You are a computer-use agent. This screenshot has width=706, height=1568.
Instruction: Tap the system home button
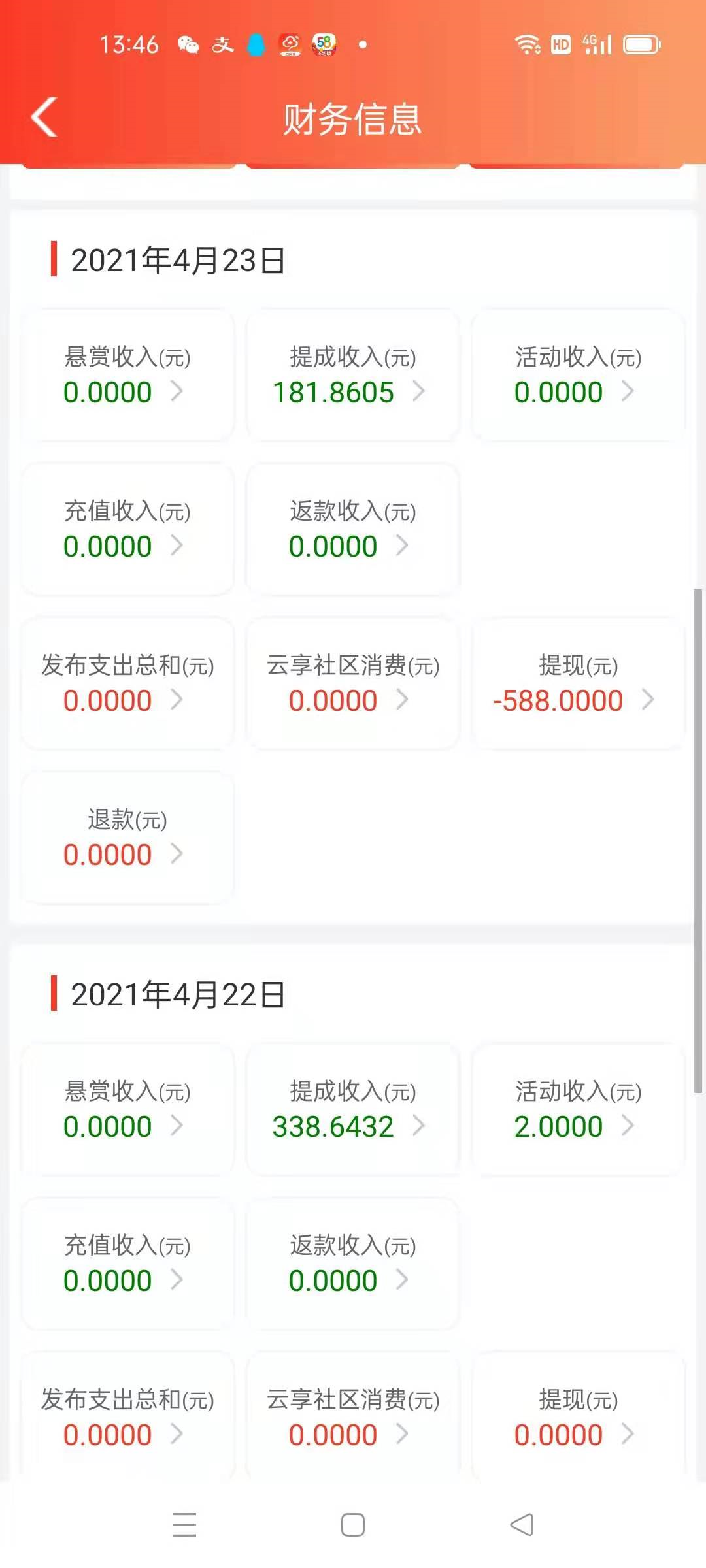click(353, 1525)
